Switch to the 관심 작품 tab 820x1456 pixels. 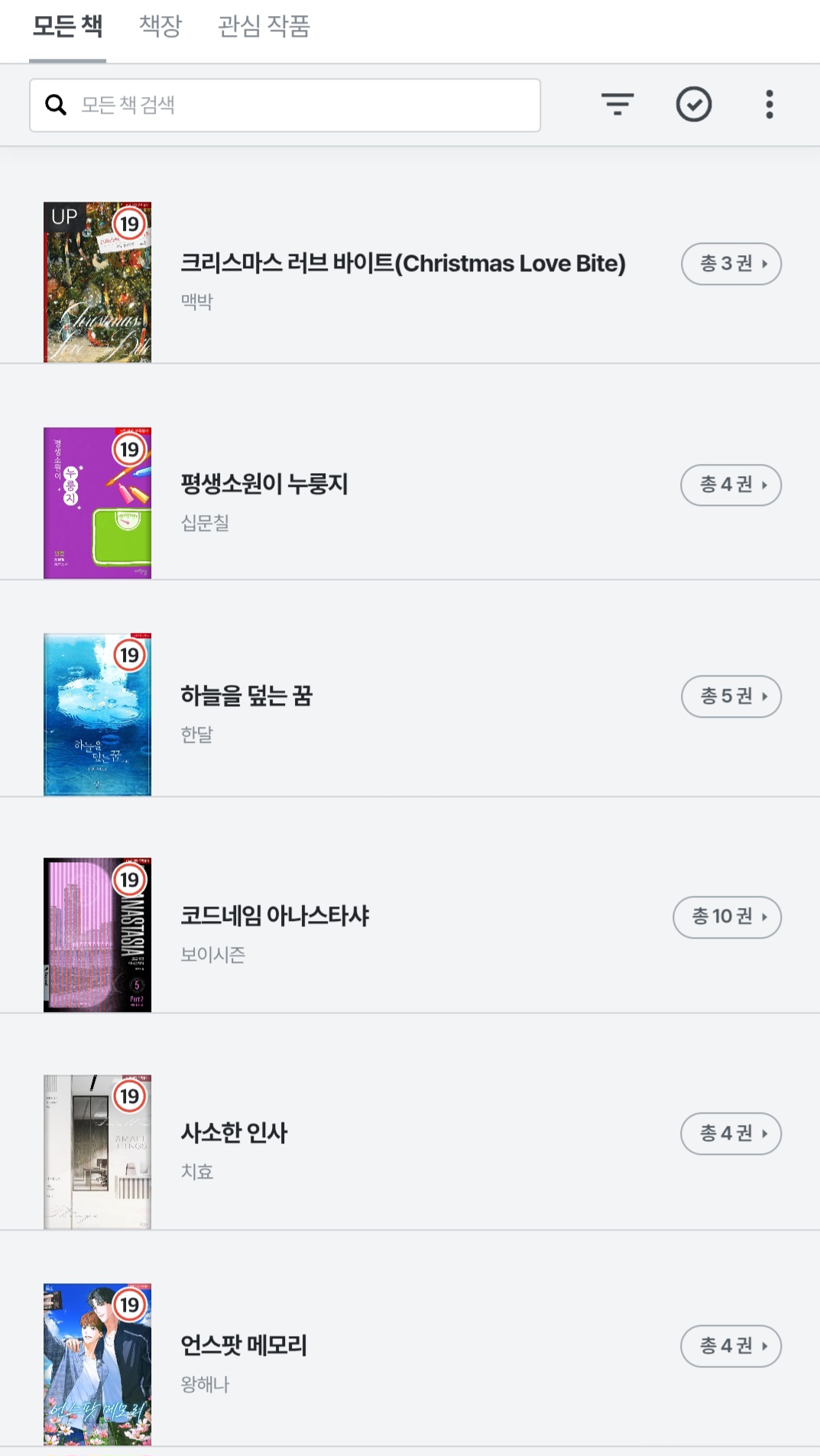coord(264,27)
